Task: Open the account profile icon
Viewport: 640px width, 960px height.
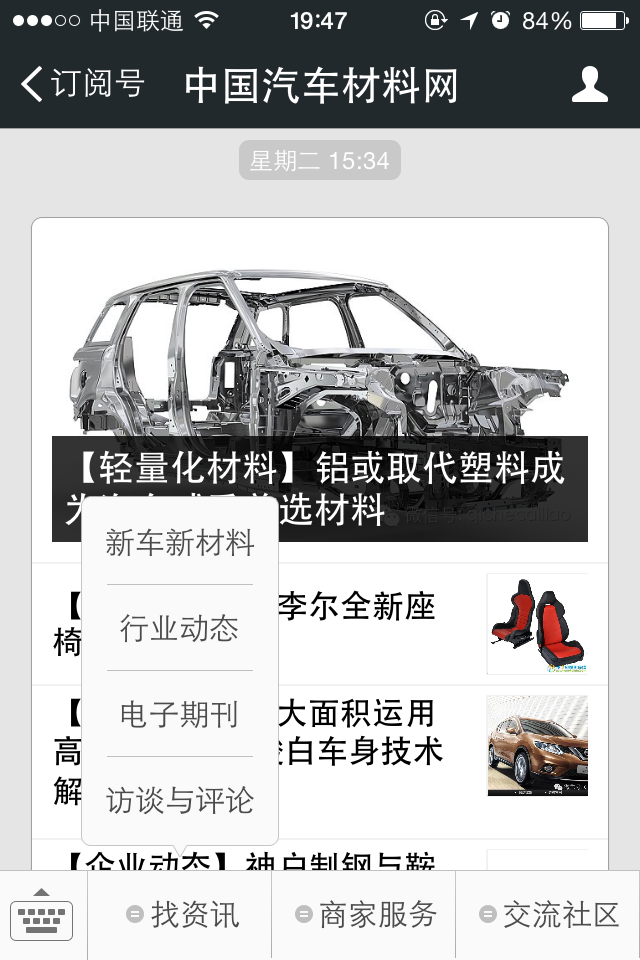Action: click(x=589, y=85)
